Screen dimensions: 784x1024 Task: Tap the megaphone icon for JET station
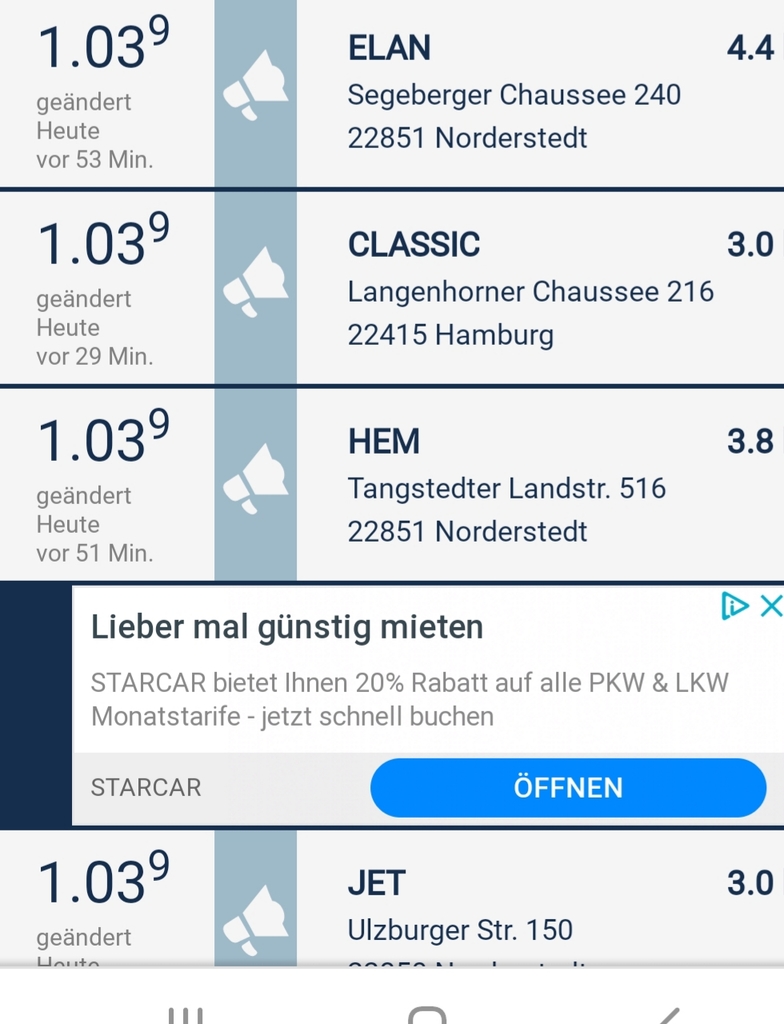tap(255, 920)
